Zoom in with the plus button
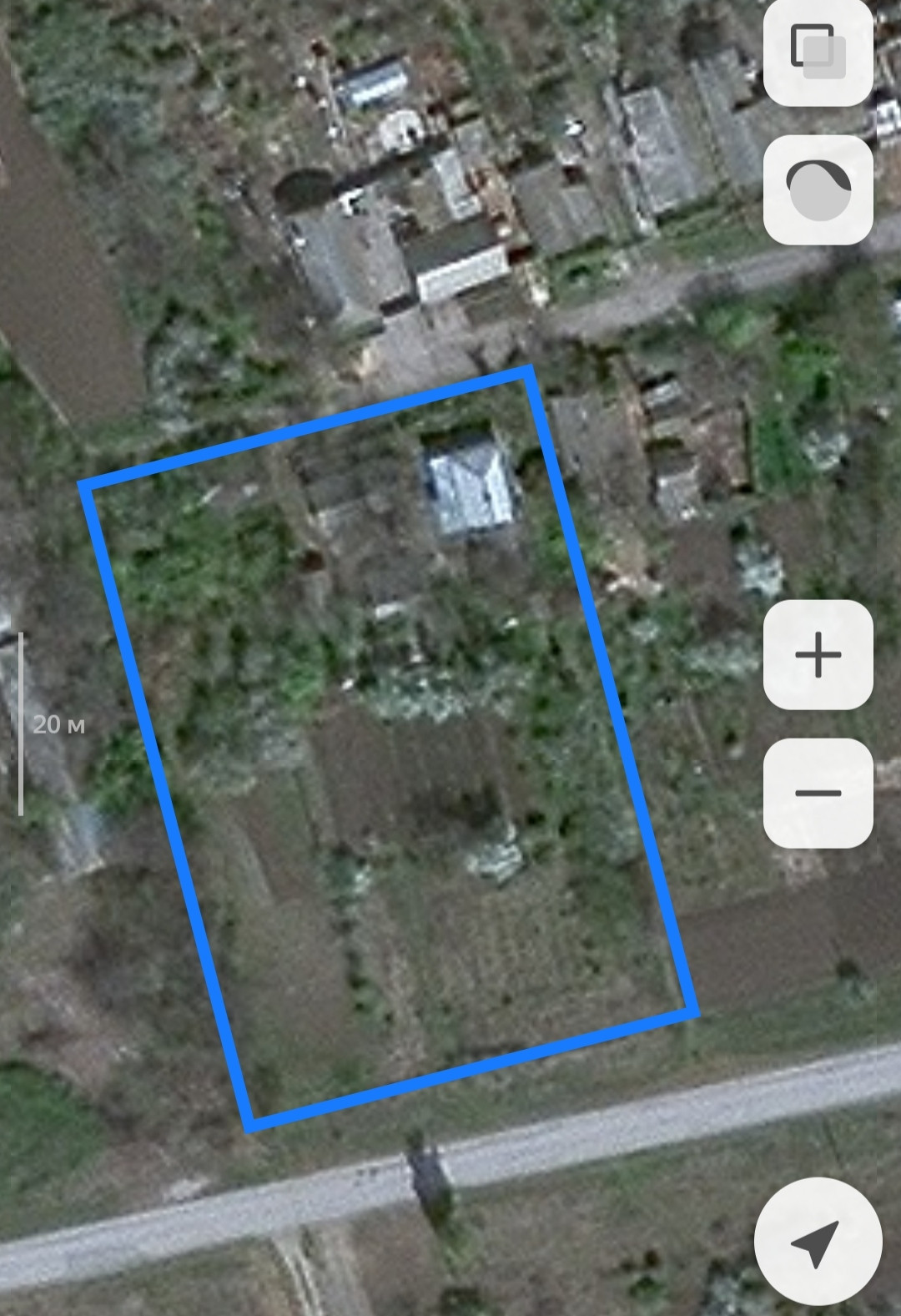Screen dimensions: 901x1316 [818, 654]
